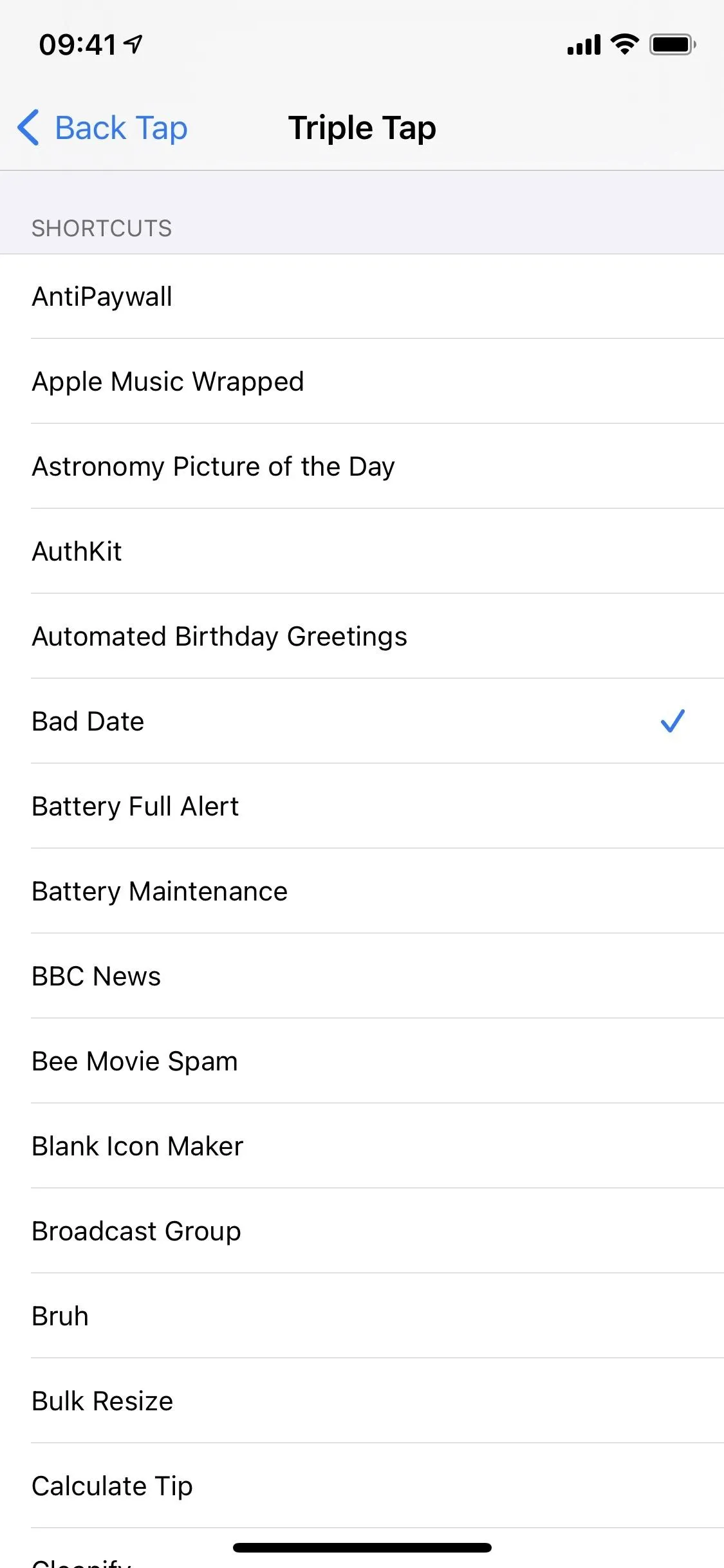Assign BBC News to Triple Tap
This screenshot has width=724, height=1568.
point(362,976)
